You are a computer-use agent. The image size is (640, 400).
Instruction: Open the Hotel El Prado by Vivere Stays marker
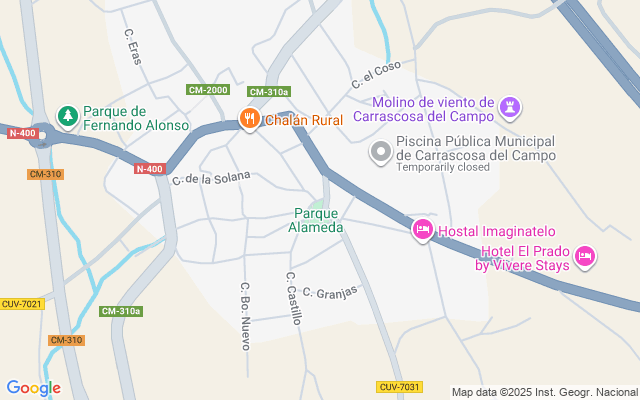pos(586,257)
